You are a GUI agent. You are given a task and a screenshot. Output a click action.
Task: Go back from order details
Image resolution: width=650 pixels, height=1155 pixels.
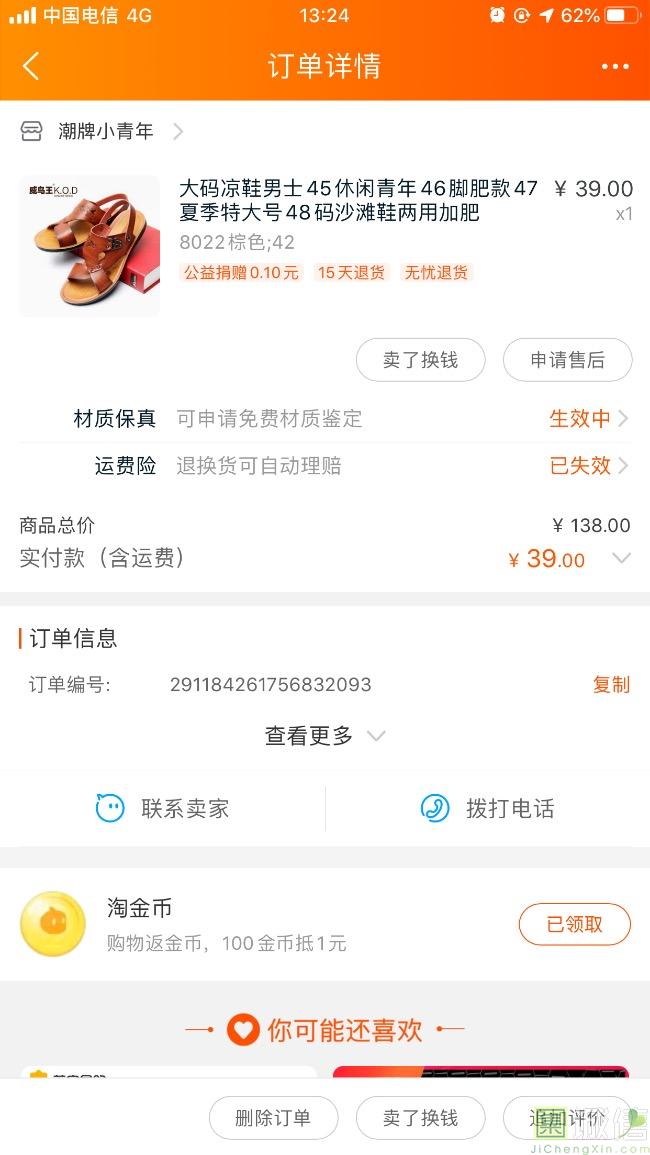coord(31,67)
